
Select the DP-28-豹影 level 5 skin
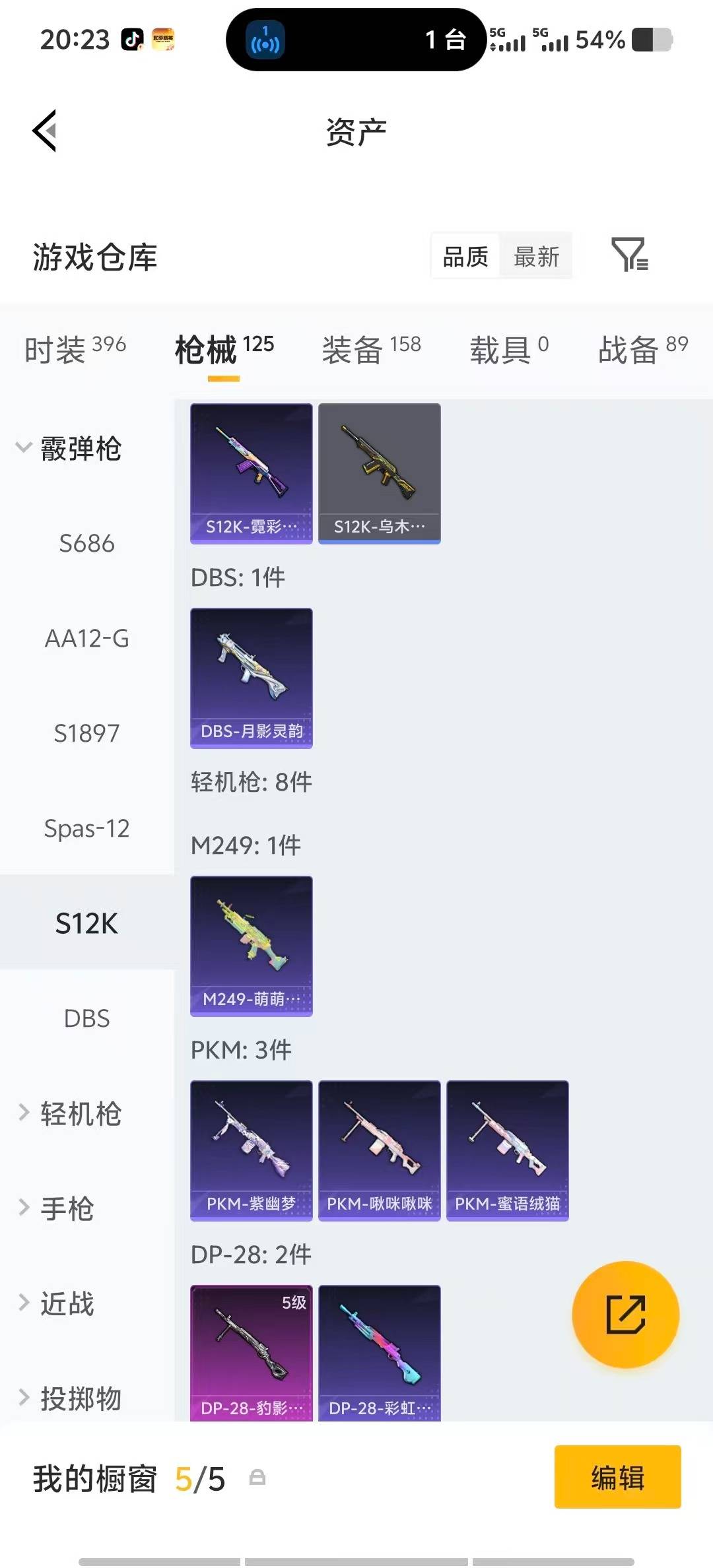(x=251, y=1350)
